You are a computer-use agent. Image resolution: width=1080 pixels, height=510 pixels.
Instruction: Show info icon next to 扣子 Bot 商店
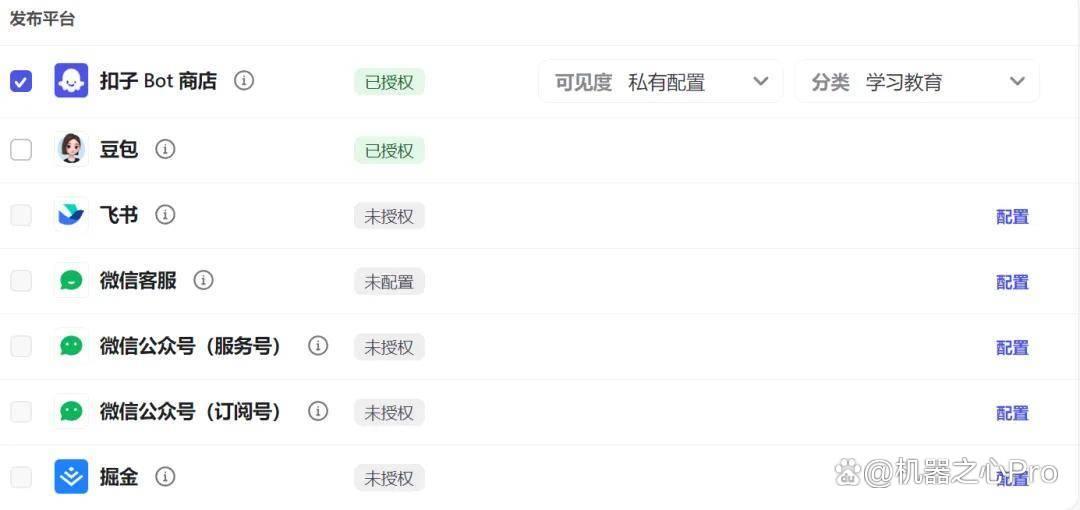click(244, 81)
